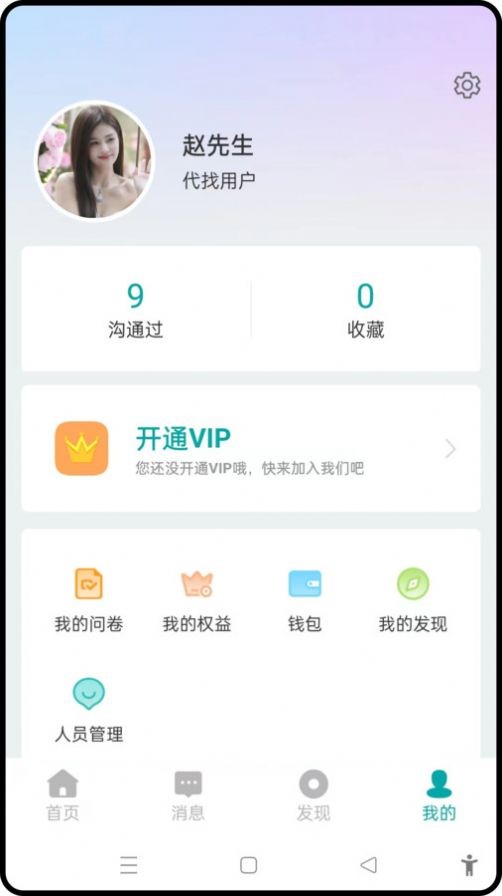Open the 开通VIP membership card
502x896 pixels.
(251, 449)
